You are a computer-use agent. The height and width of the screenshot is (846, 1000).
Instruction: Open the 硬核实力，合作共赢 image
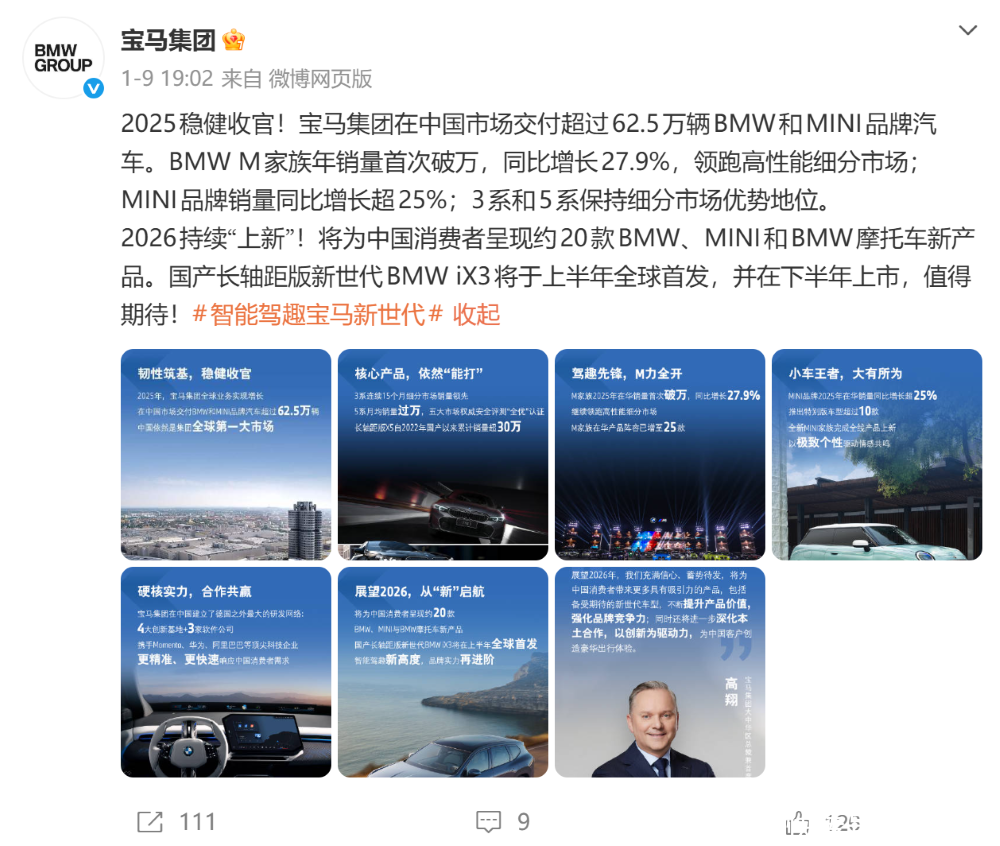pyautogui.click(x=226, y=672)
